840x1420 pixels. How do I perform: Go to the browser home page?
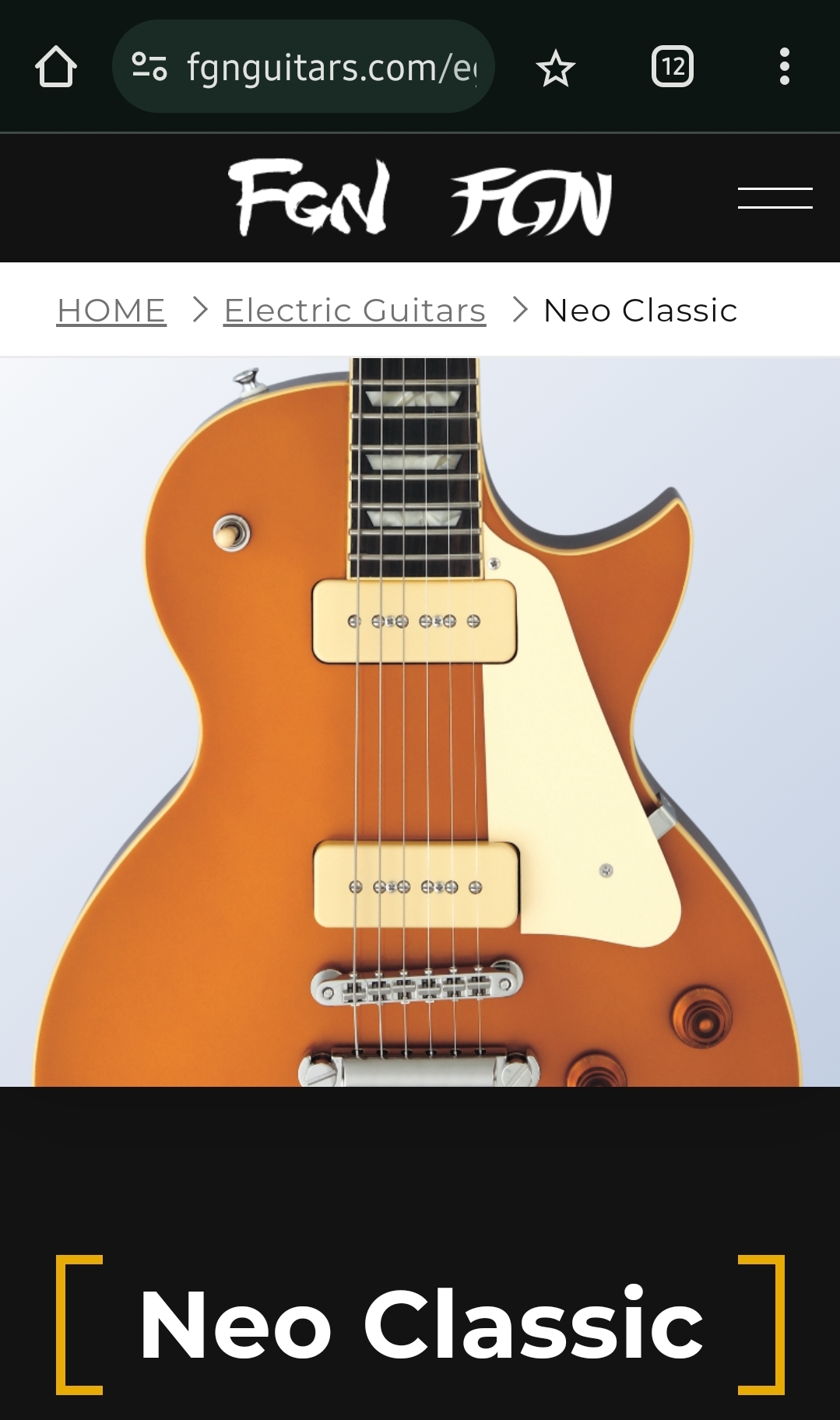pos(56,67)
